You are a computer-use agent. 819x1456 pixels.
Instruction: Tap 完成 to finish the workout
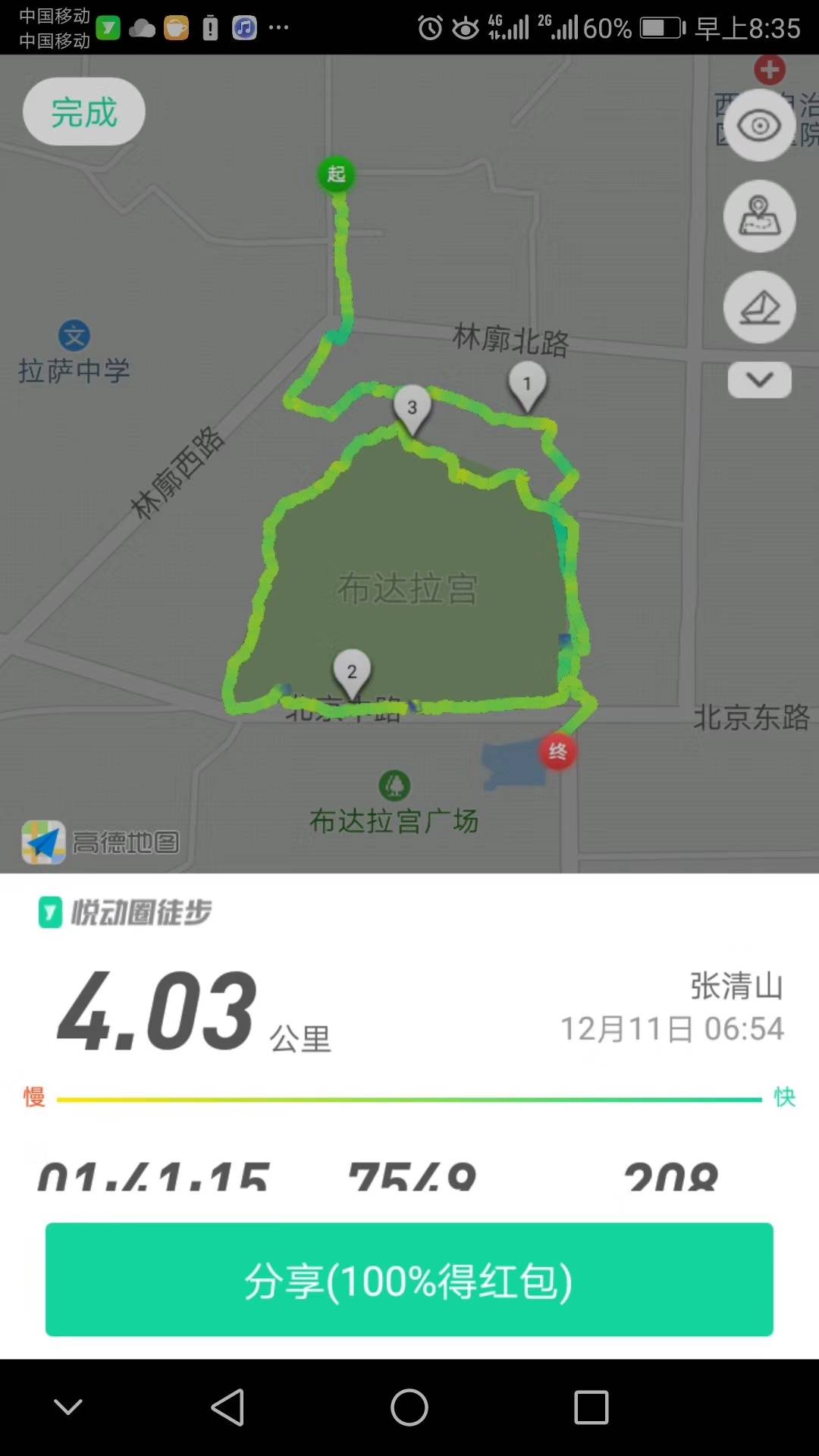[x=83, y=111]
